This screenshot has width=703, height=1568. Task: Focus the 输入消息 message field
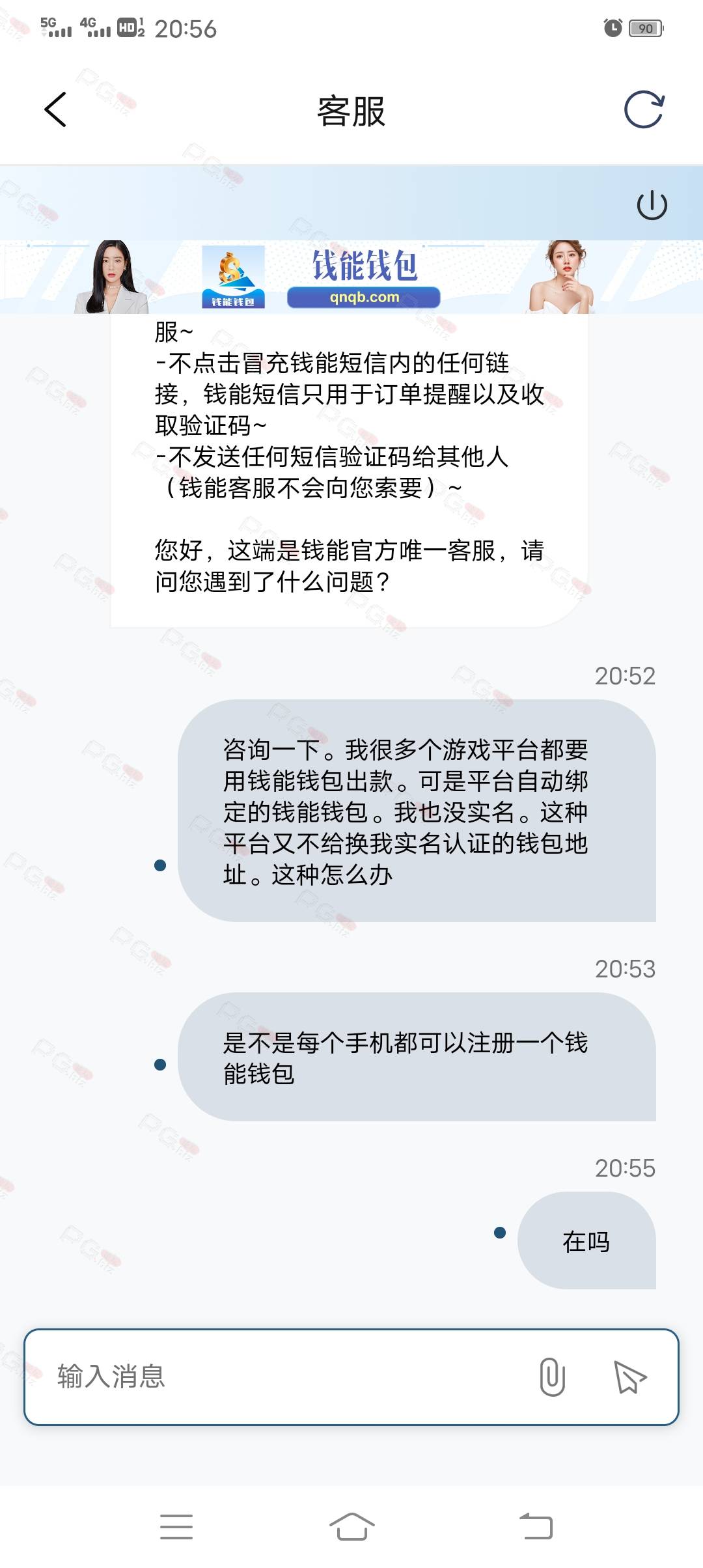click(286, 1377)
